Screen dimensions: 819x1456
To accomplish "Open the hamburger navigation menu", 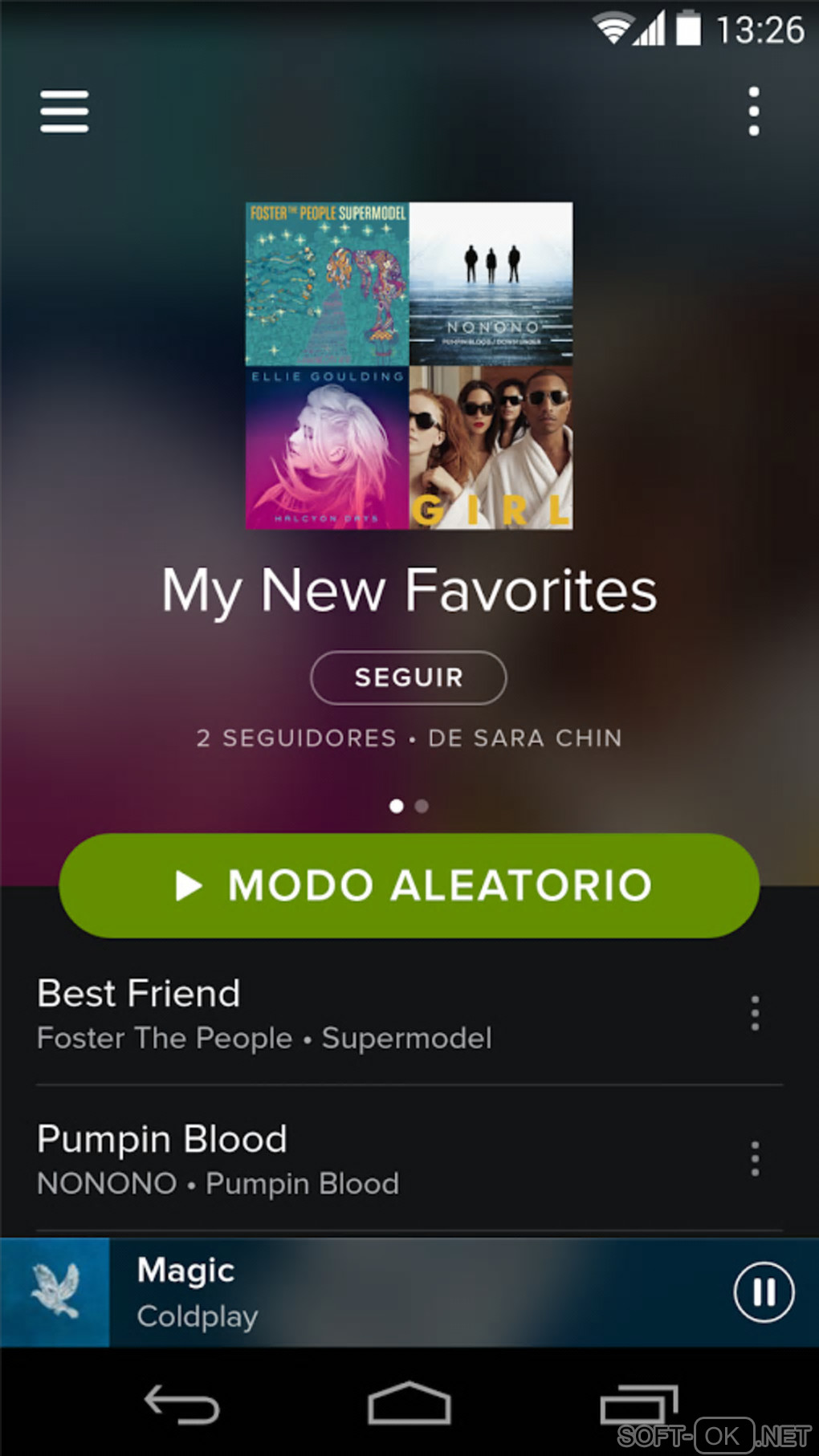I will coord(64,111).
